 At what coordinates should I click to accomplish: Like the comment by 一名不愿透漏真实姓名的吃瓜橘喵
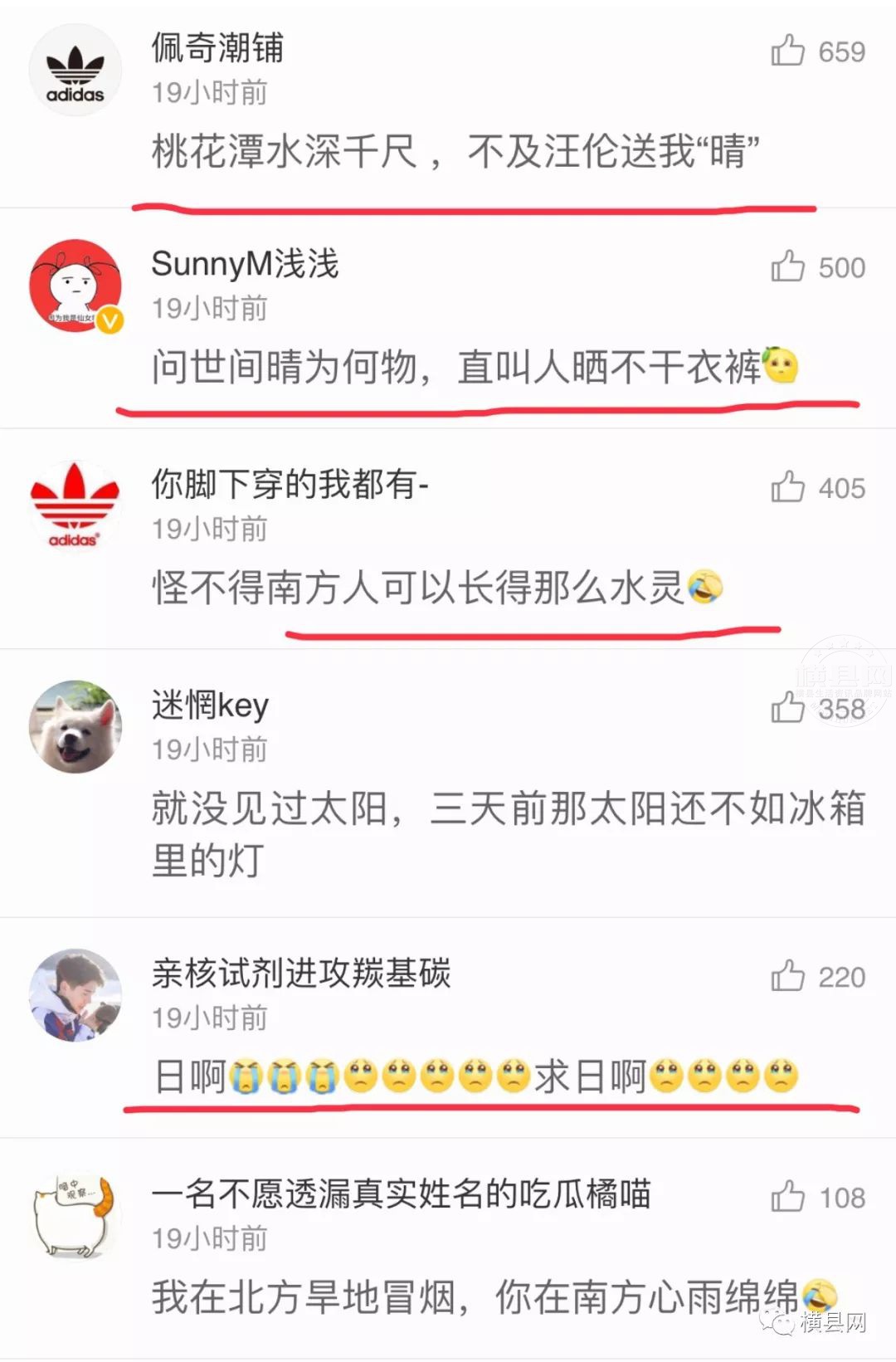click(x=787, y=1197)
